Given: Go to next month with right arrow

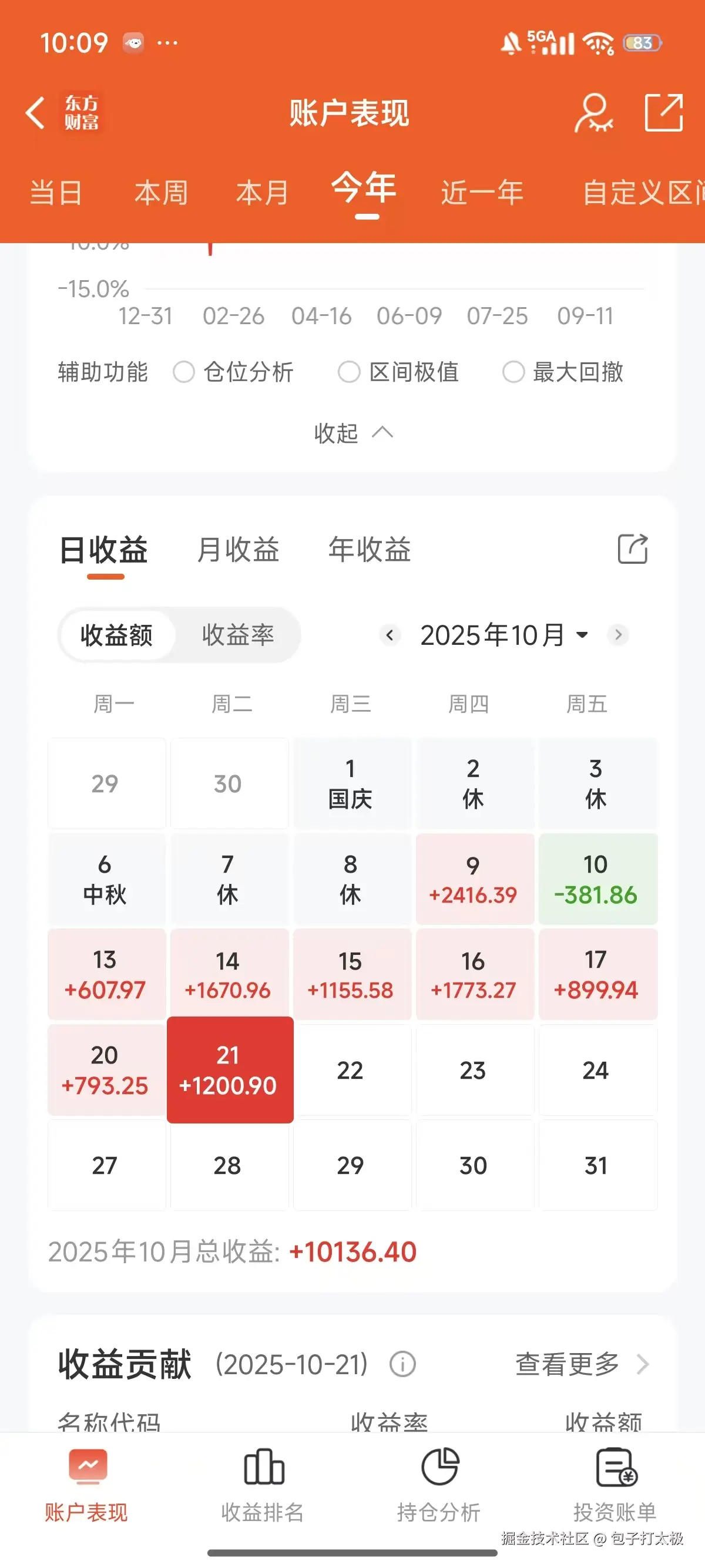Looking at the screenshot, I should tap(619, 635).
